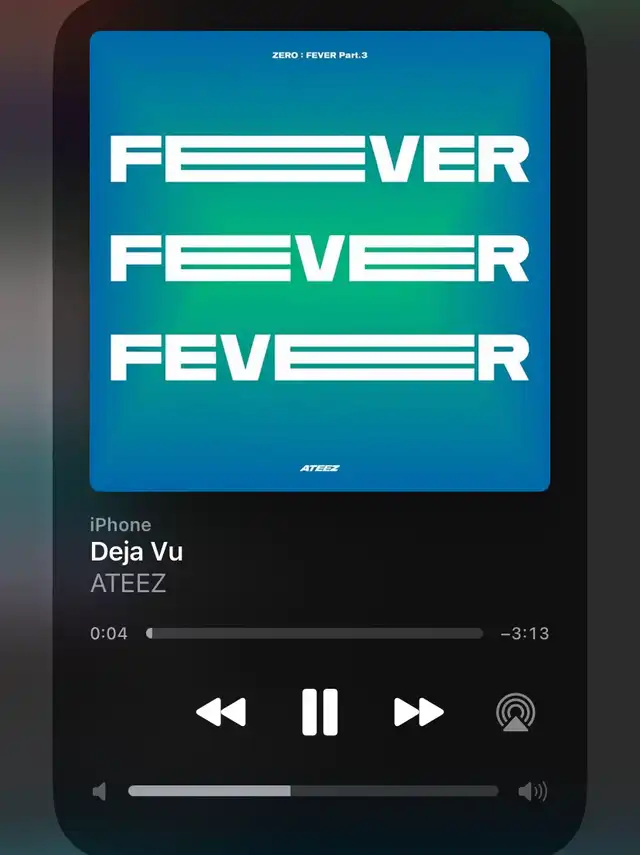Viewport: 640px width, 855px height.
Task: Skip forward to the next track
Action: pos(418,712)
